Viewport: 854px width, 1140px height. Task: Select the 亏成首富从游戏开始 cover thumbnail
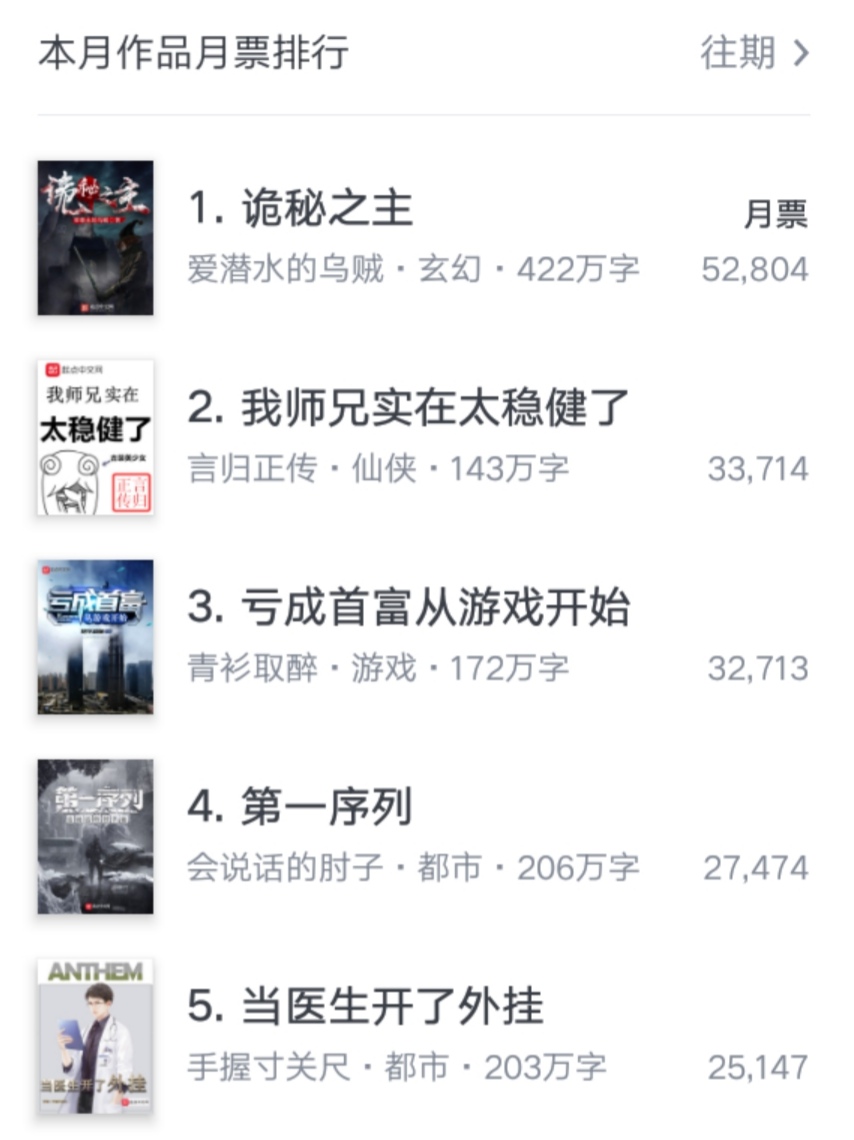coord(95,637)
